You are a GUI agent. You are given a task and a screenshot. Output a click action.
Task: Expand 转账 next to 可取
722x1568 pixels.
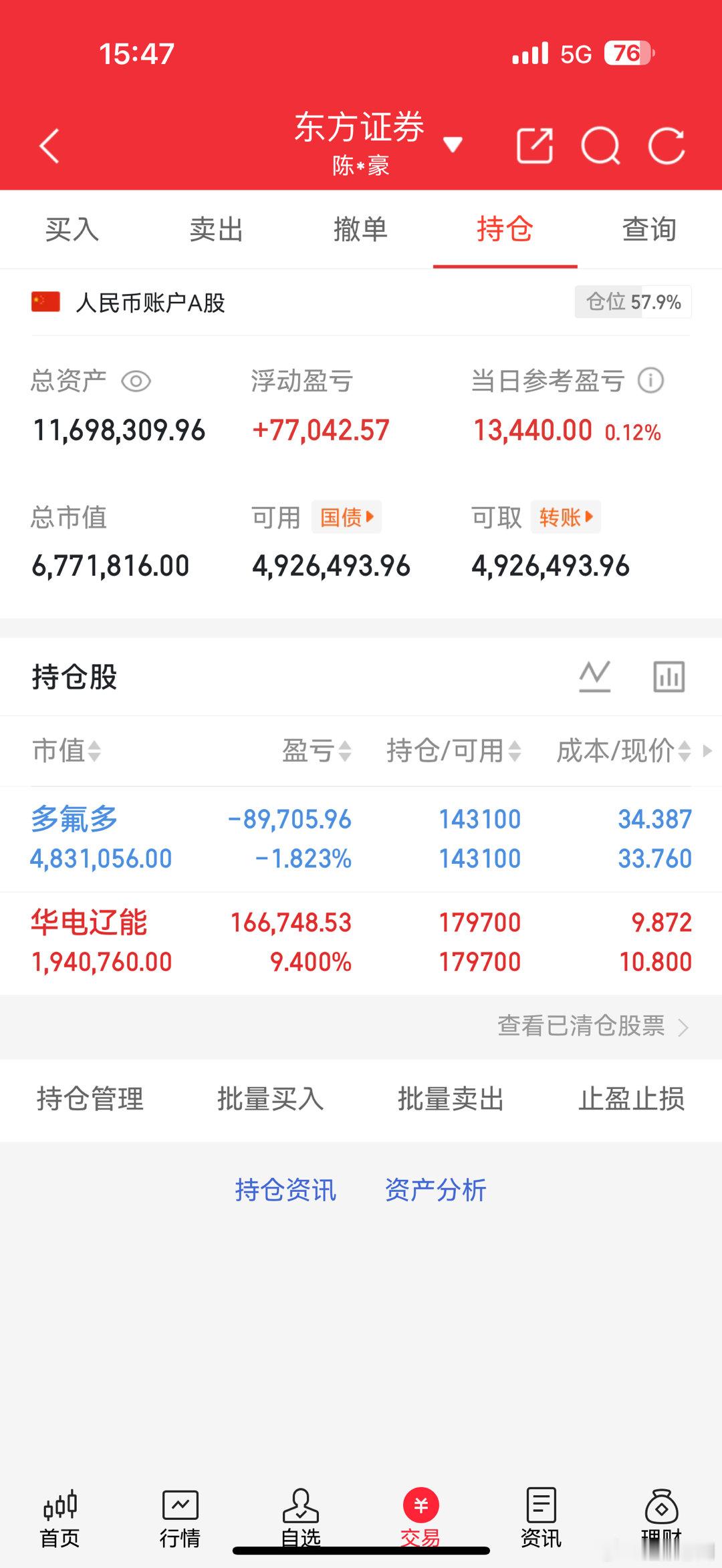click(566, 517)
